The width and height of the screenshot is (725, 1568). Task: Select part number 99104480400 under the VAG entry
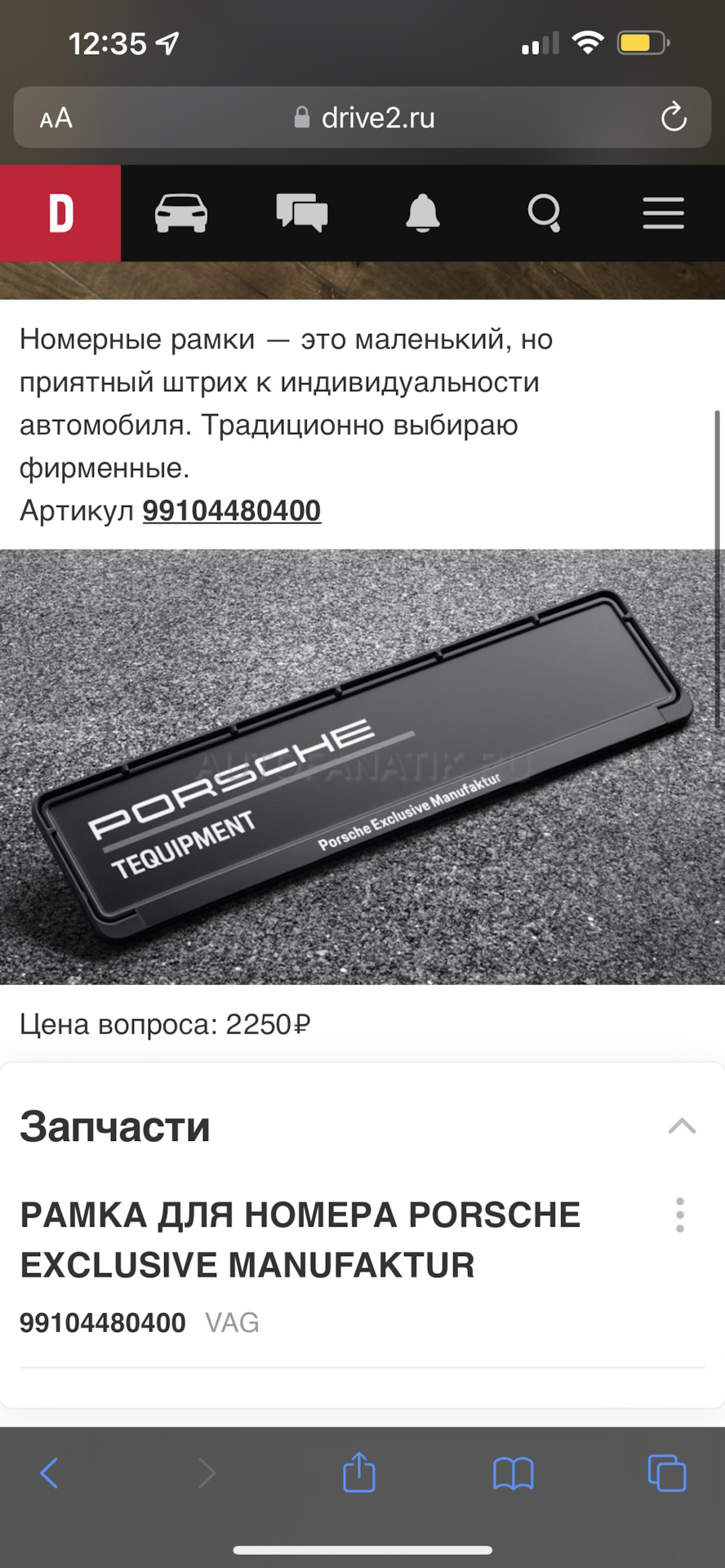tap(101, 1323)
